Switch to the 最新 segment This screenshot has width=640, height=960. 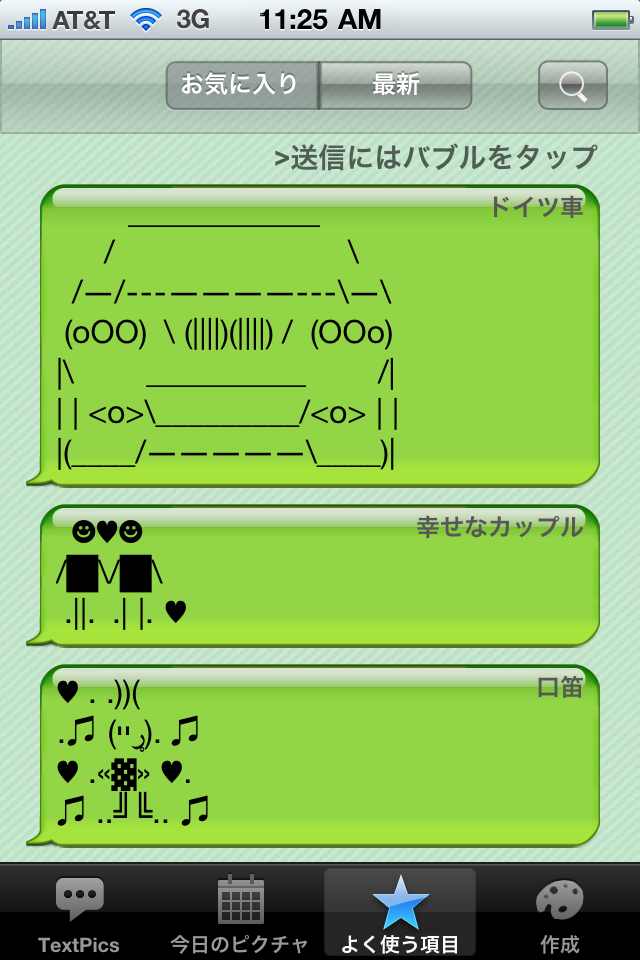(396, 85)
